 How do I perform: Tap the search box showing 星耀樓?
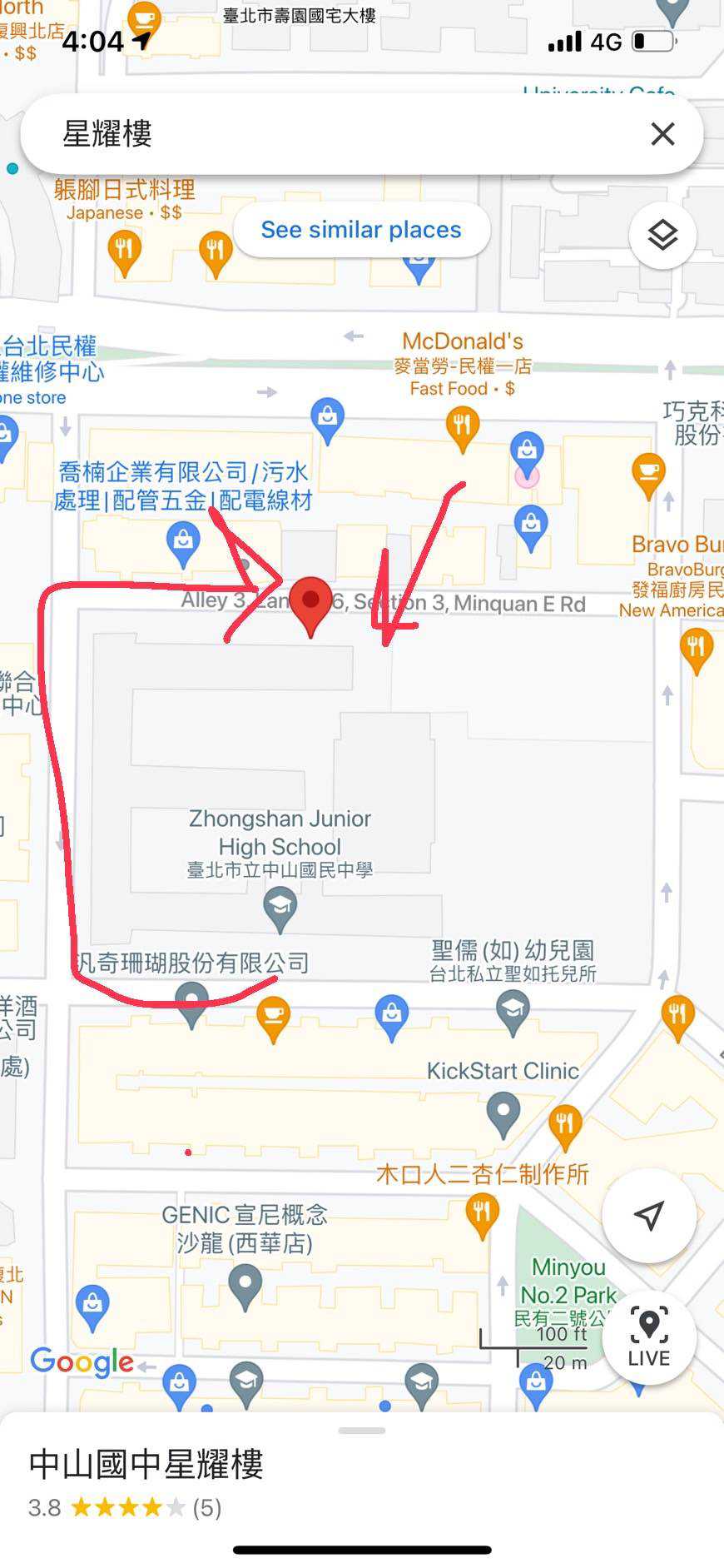tap(333, 134)
